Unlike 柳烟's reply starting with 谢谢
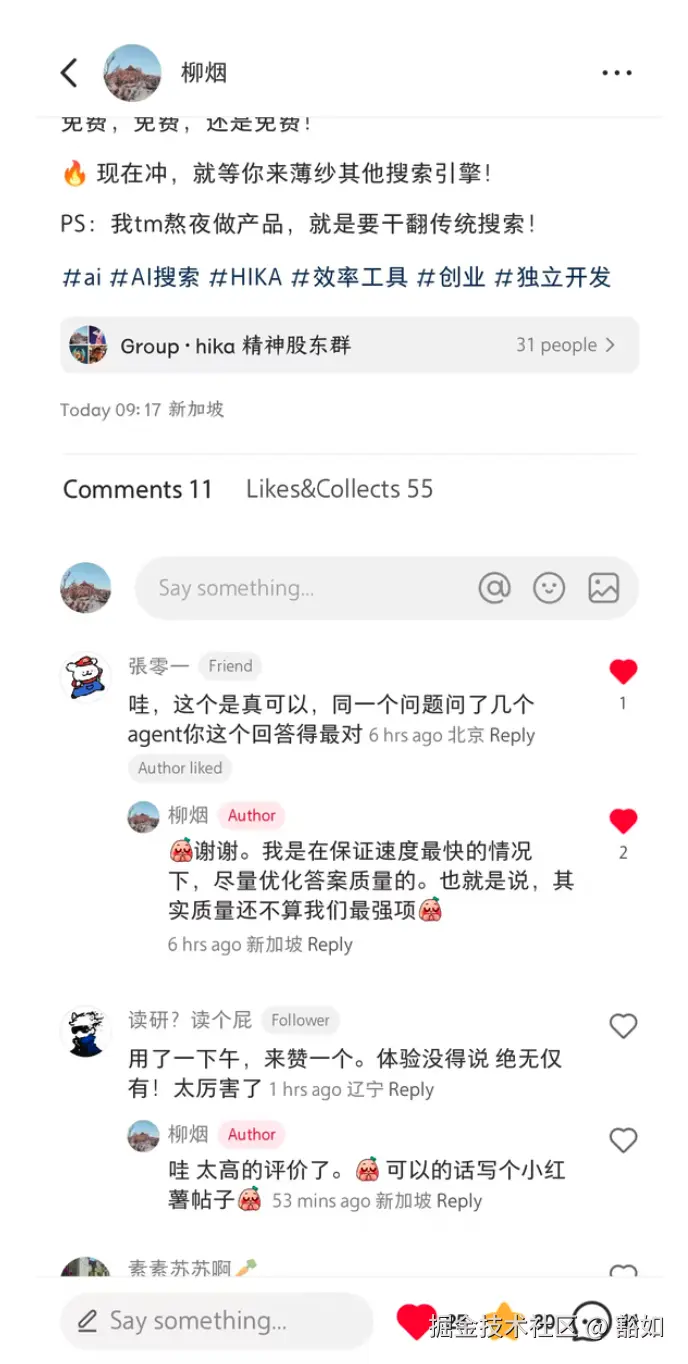Image resolution: width=688 pixels, height=1364 pixels. (x=623, y=822)
